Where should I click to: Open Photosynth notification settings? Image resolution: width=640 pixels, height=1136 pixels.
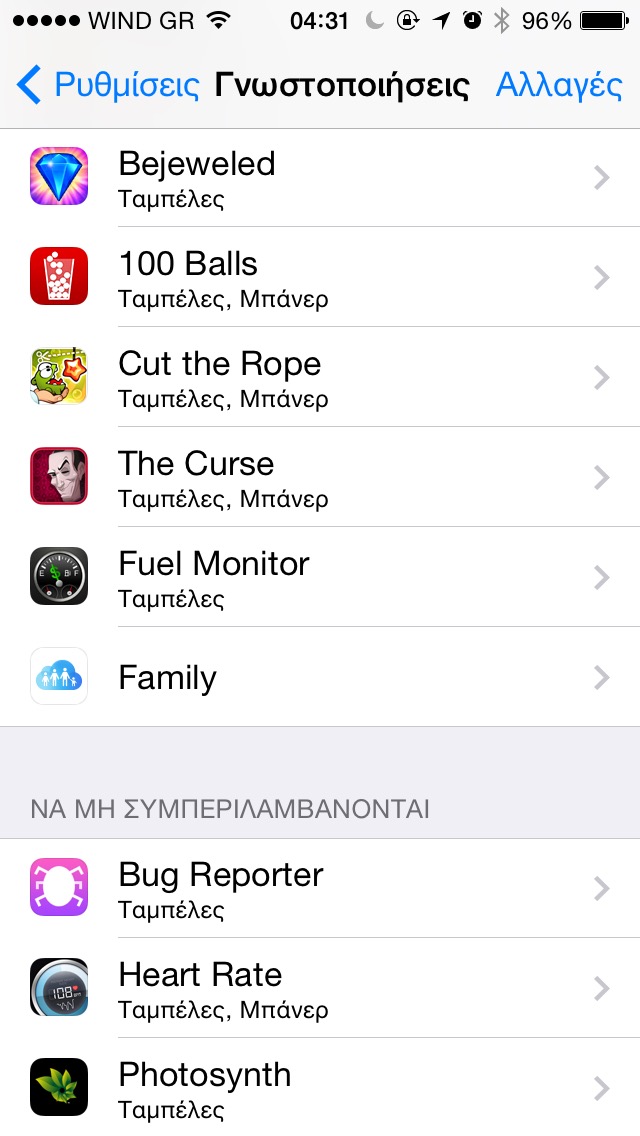click(x=320, y=1088)
